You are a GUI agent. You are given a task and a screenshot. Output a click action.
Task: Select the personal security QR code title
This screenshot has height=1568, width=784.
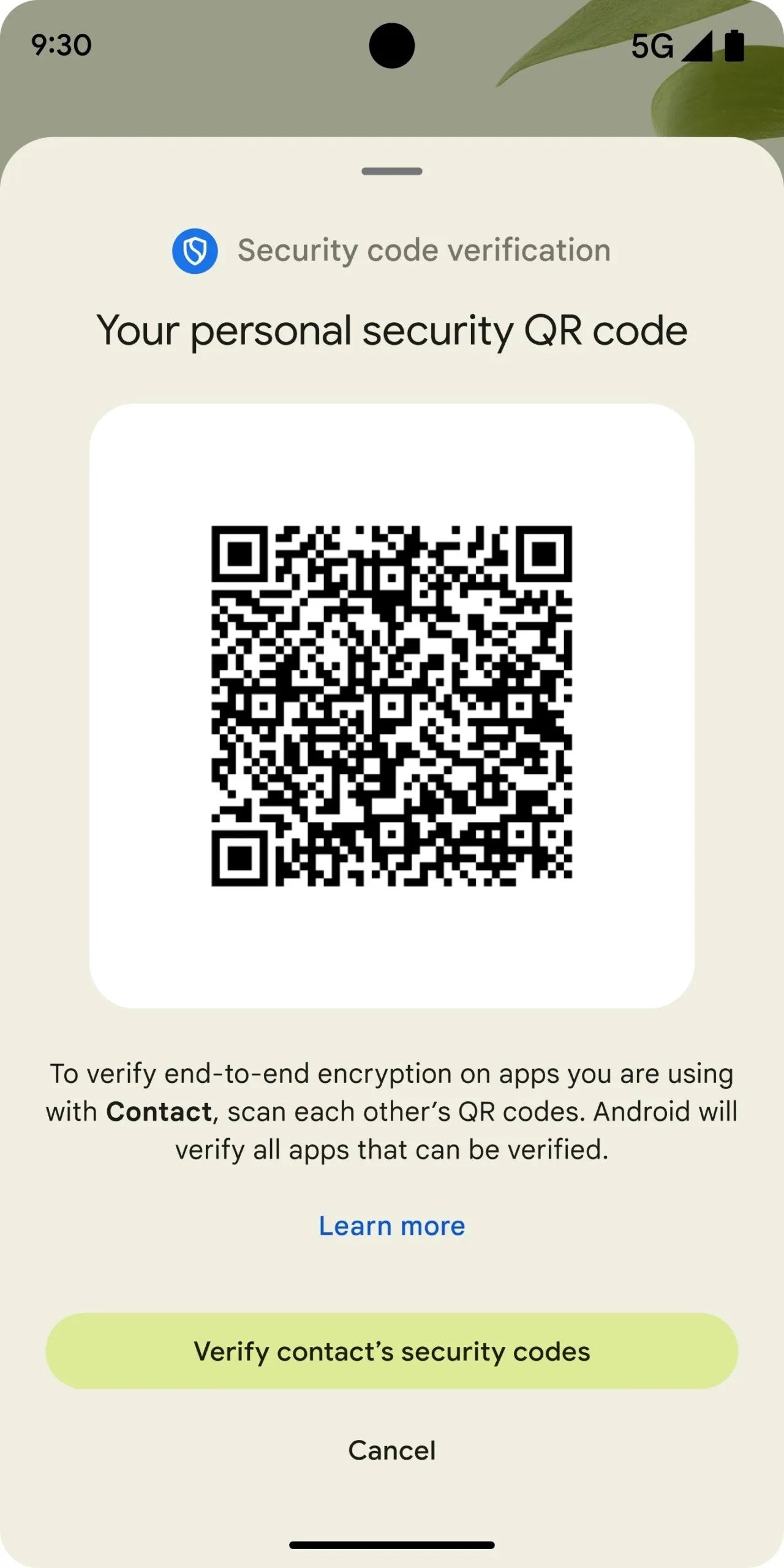(392, 330)
